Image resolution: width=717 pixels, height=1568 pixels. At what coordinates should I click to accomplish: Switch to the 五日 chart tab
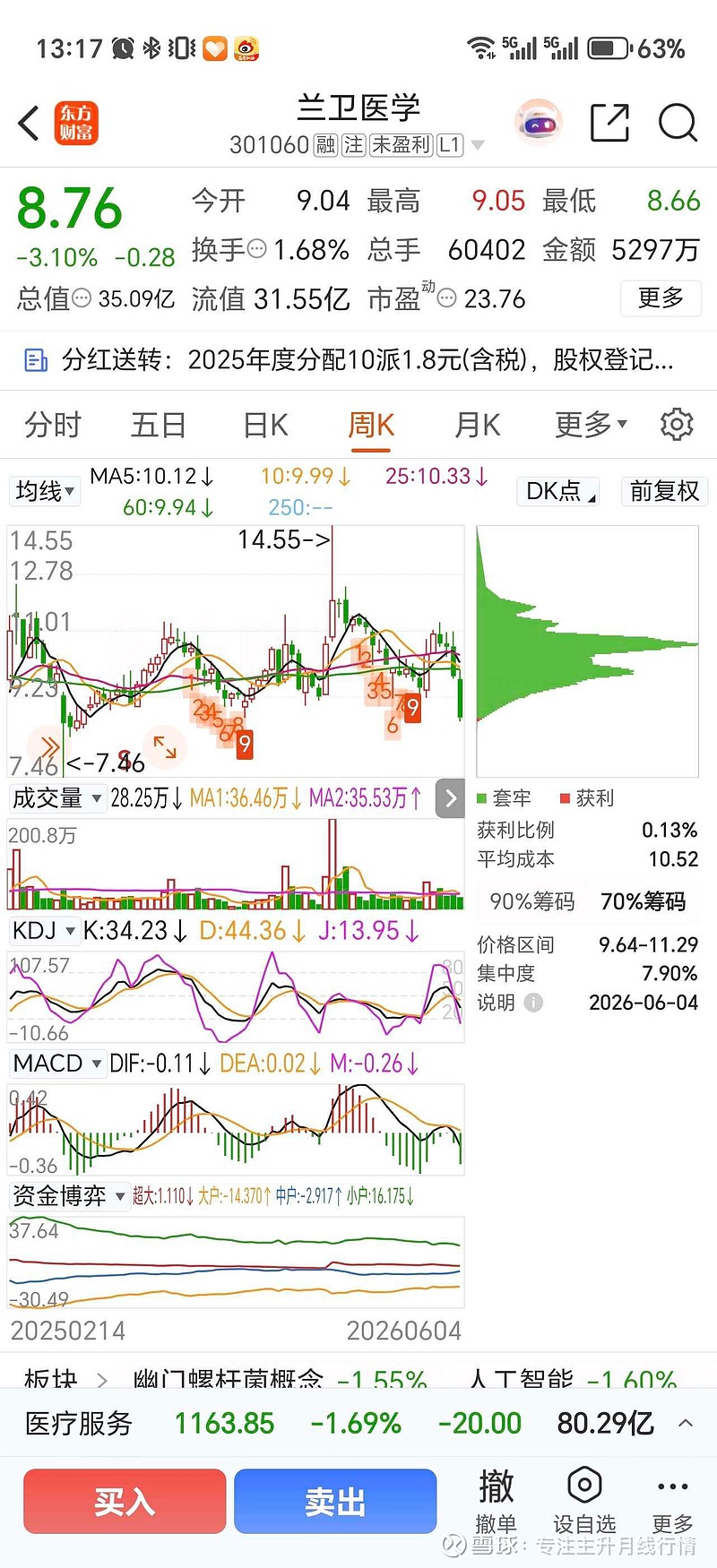[x=159, y=425]
